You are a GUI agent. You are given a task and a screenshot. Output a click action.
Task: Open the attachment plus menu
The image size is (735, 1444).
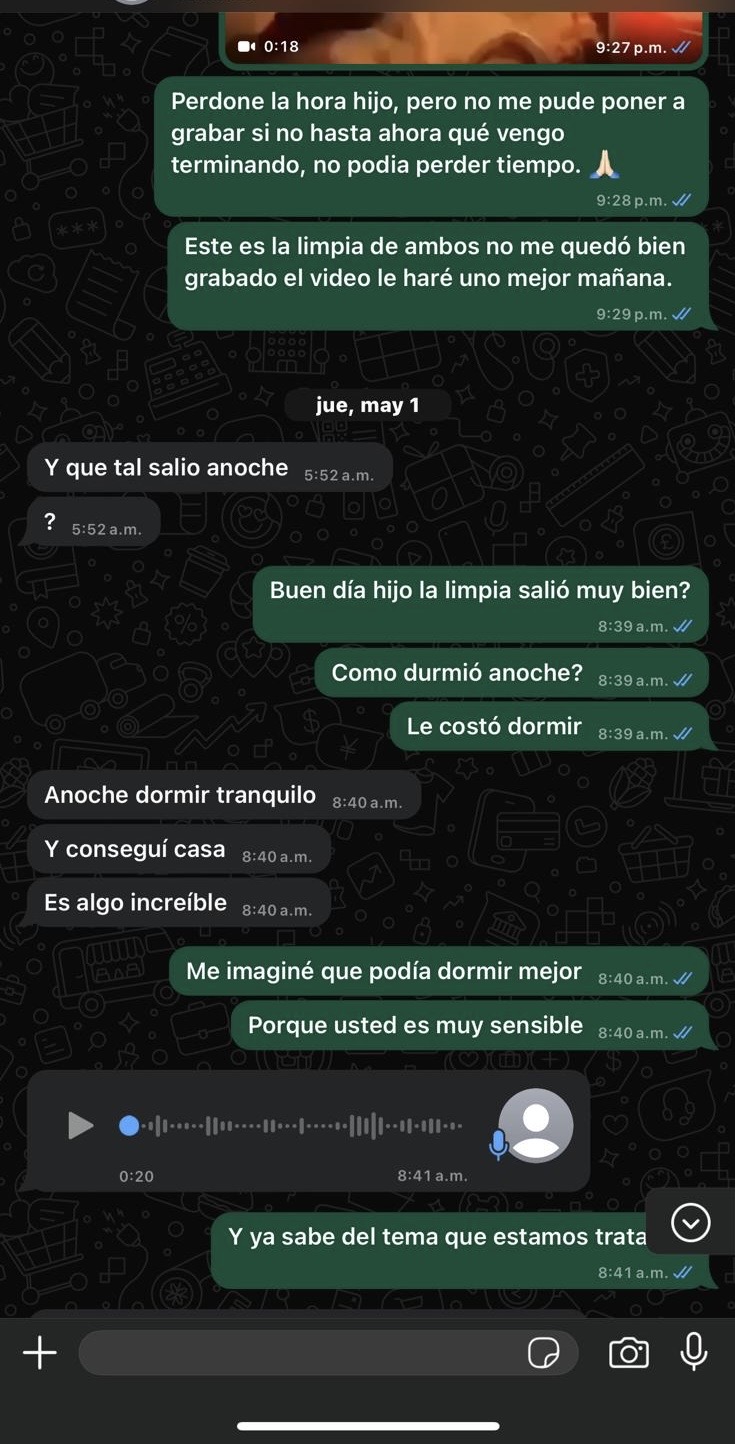click(x=40, y=1353)
